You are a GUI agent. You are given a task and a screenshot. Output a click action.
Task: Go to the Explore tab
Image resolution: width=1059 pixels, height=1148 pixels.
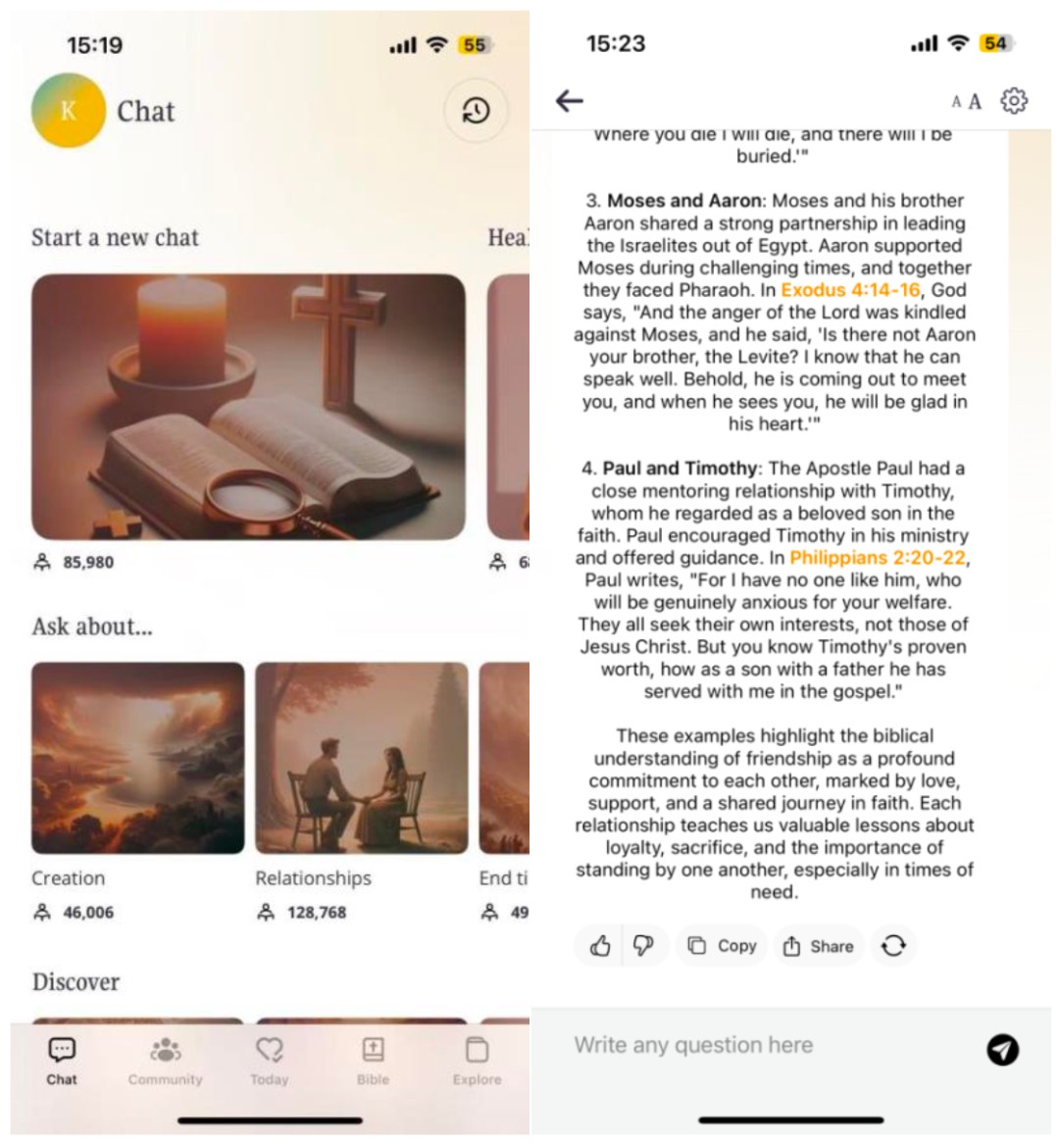(x=477, y=1060)
